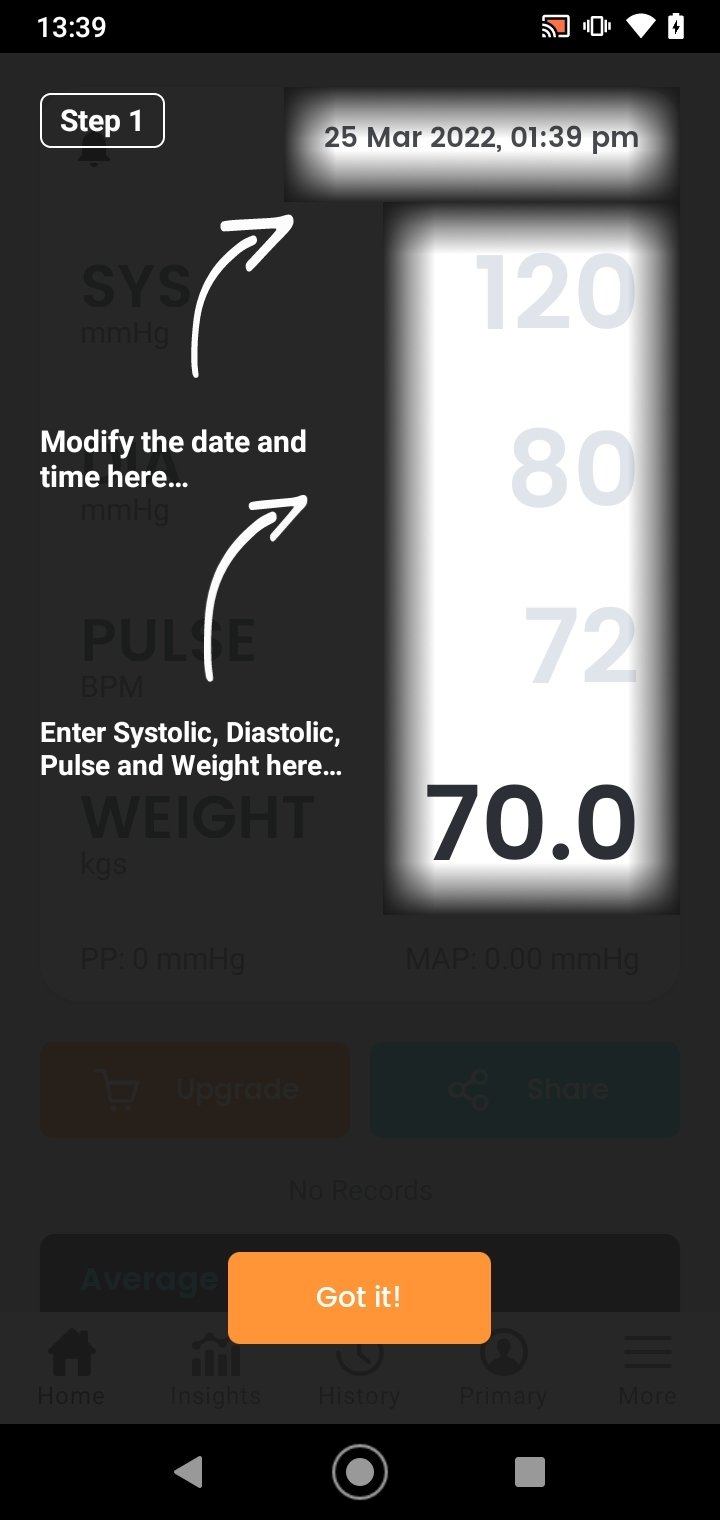Viewport: 720px width, 1520px height.
Task: Go back with the system back button
Action: (x=188, y=1472)
